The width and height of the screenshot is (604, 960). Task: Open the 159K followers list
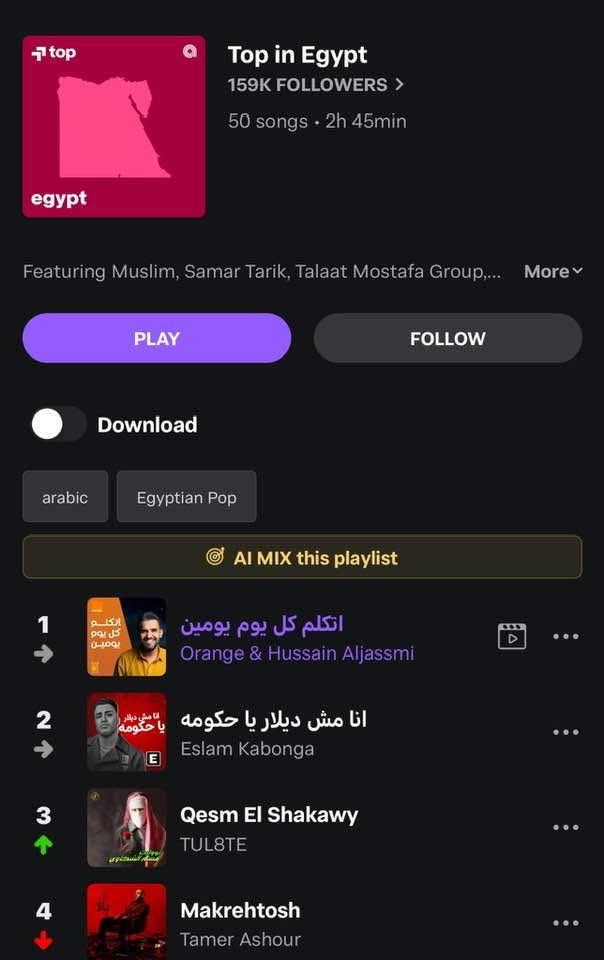pyautogui.click(x=315, y=85)
